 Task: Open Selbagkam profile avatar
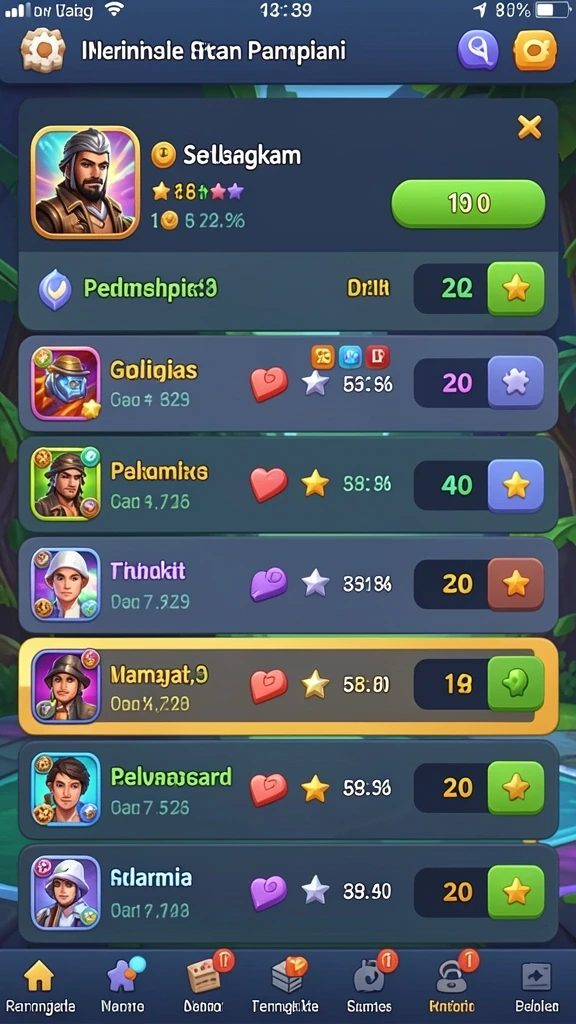tap(85, 182)
